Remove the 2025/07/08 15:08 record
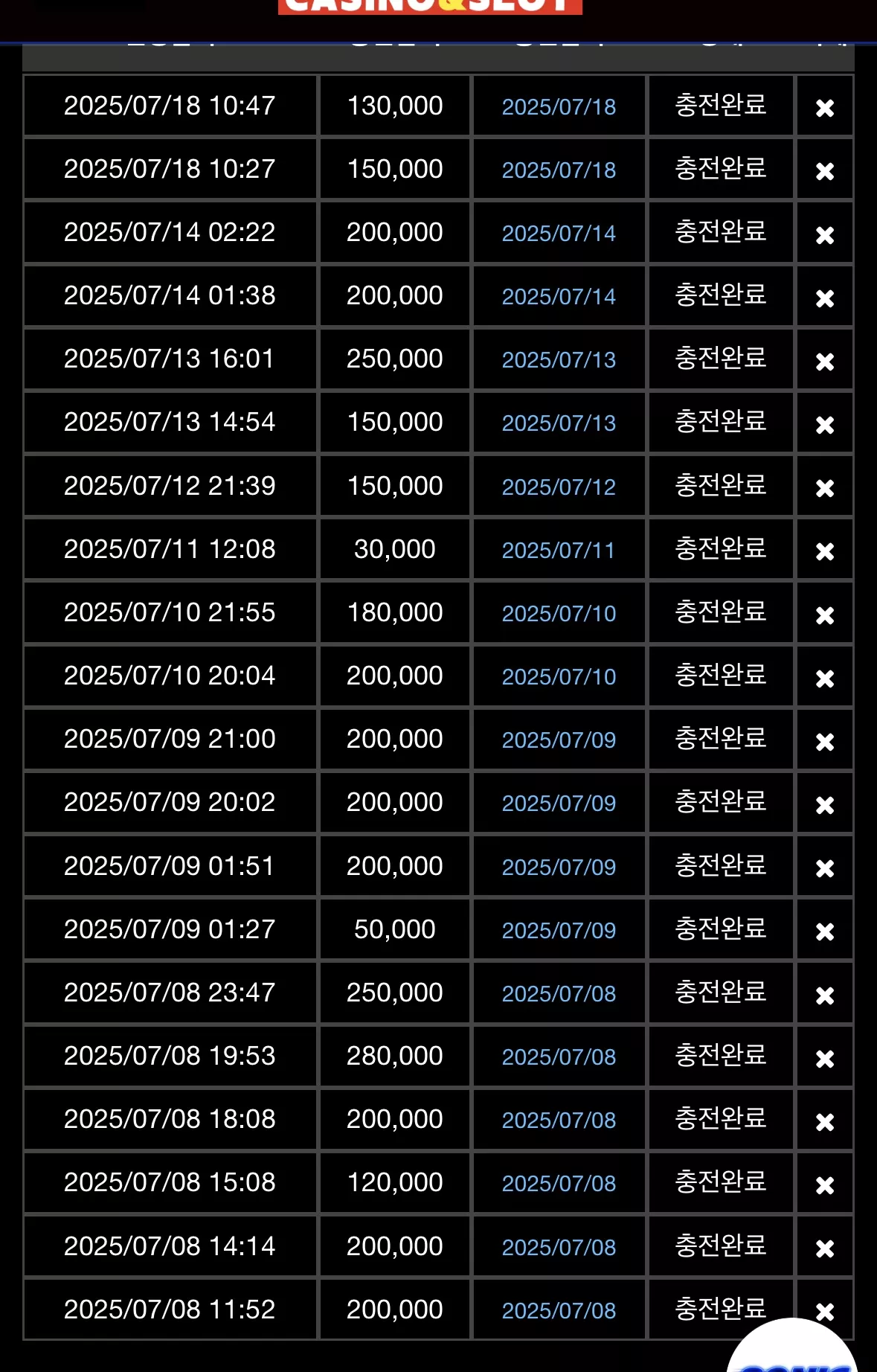Screen dimensions: 877x1372 [824, 1185]
